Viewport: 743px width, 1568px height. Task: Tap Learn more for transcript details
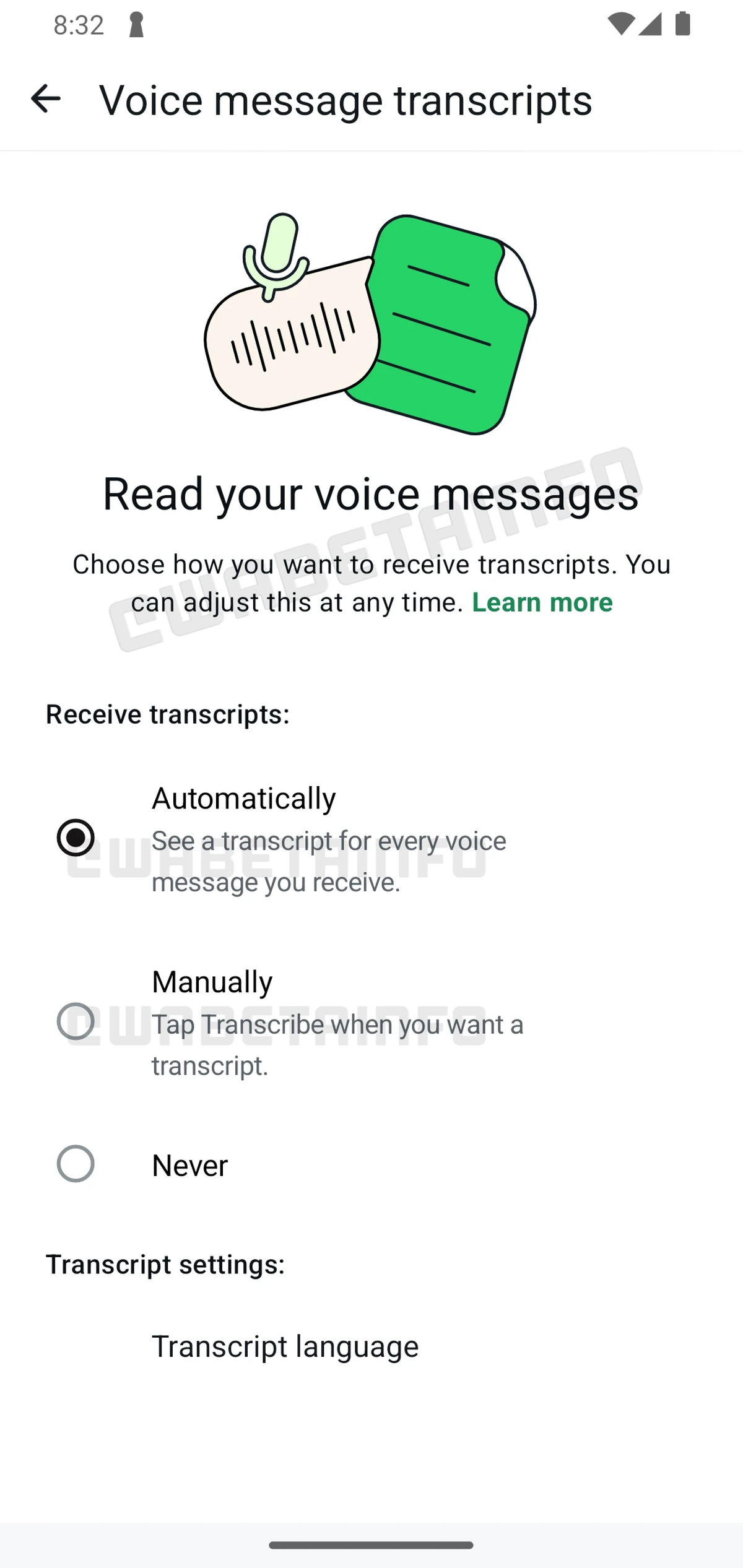pos(542,602)
